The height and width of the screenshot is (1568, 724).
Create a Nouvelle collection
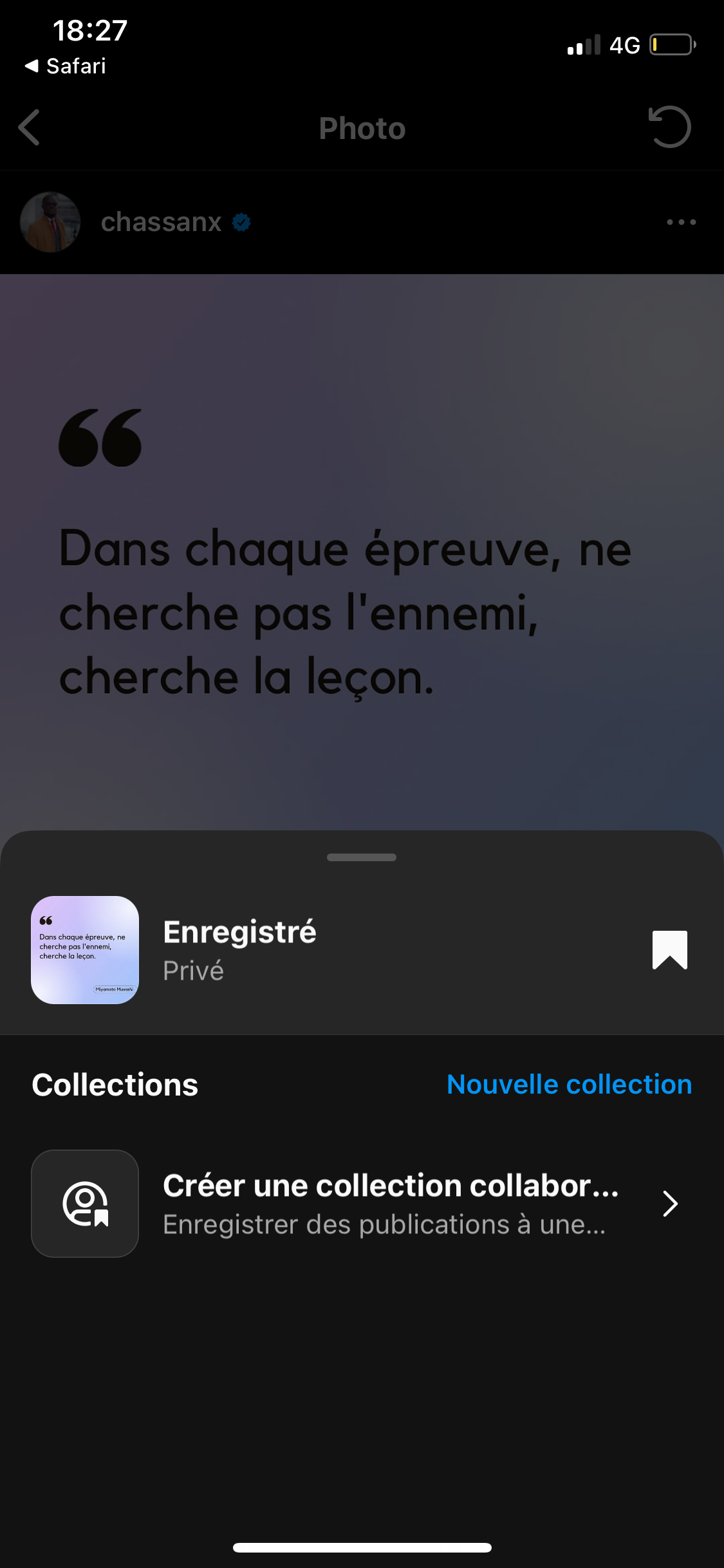point(569,1085)
